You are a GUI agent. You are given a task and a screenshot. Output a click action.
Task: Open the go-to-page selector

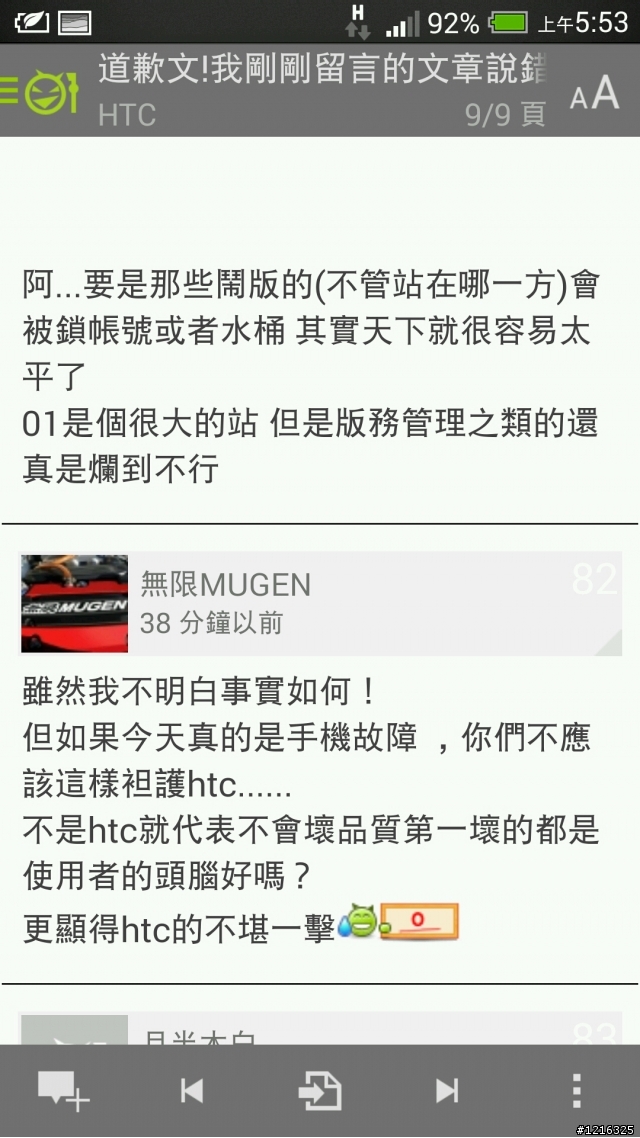320,1091
